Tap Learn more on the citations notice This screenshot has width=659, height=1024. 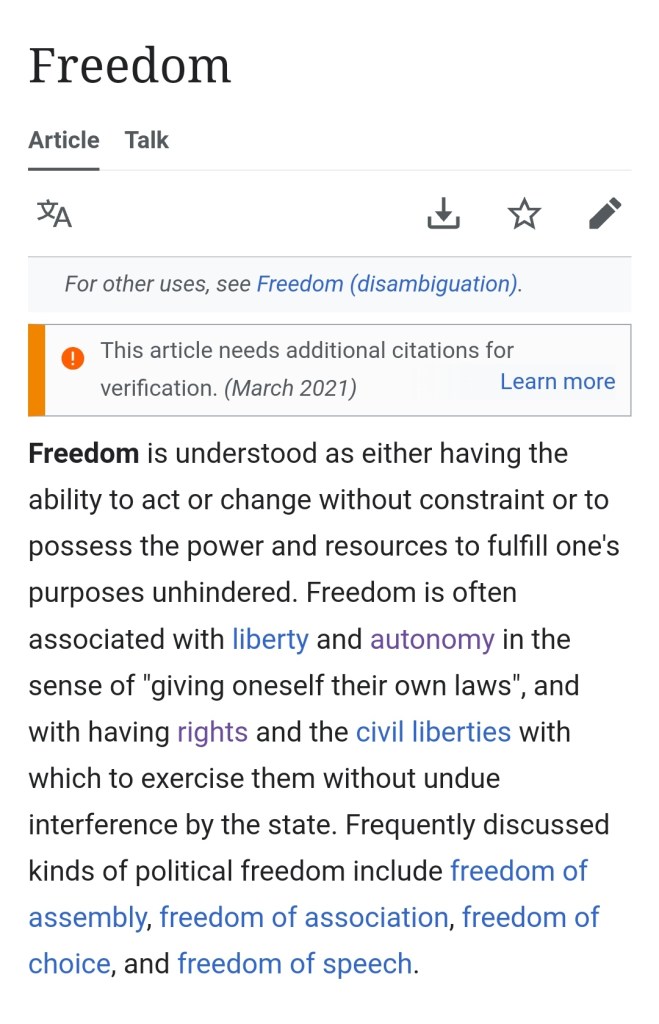[557, 381]
